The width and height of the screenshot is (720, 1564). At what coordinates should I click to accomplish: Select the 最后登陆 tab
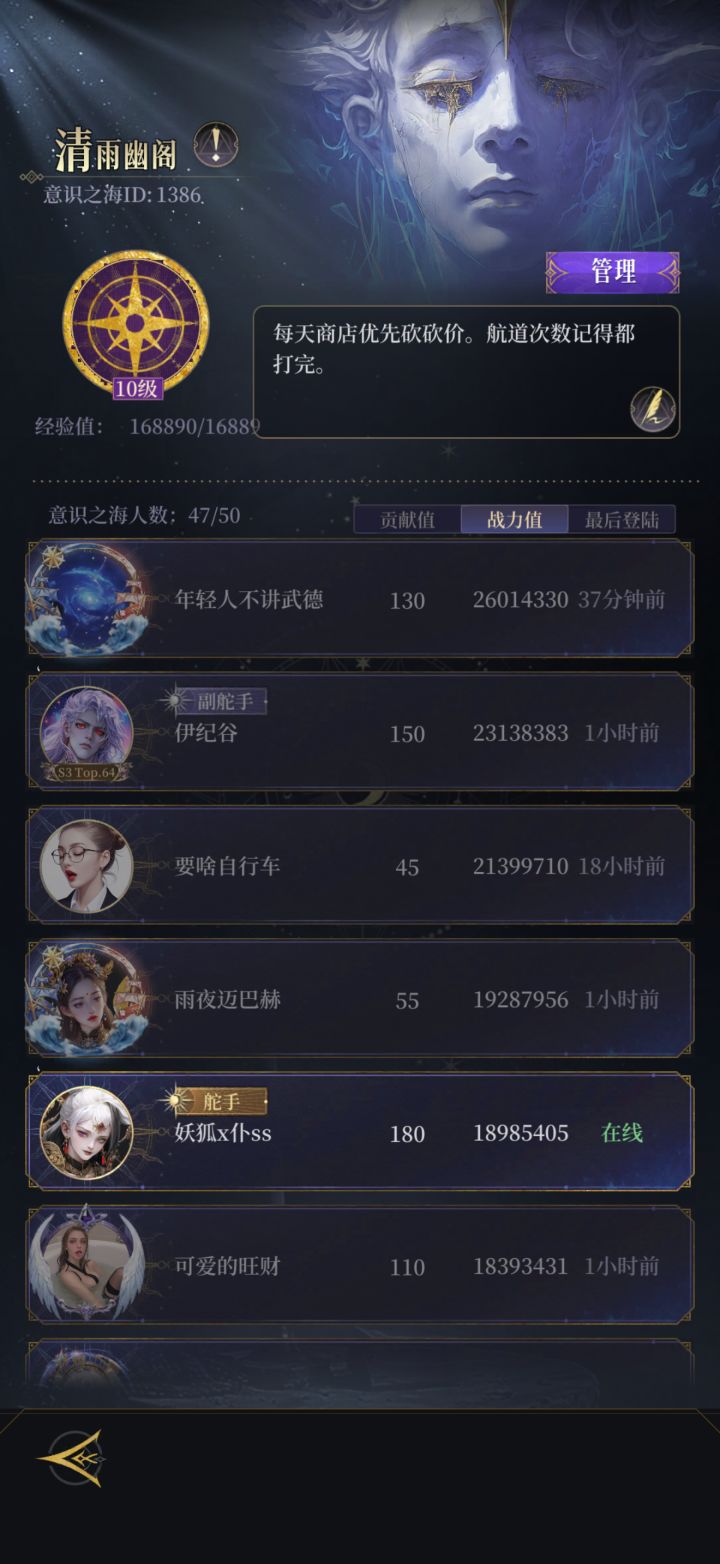(622, 520)
